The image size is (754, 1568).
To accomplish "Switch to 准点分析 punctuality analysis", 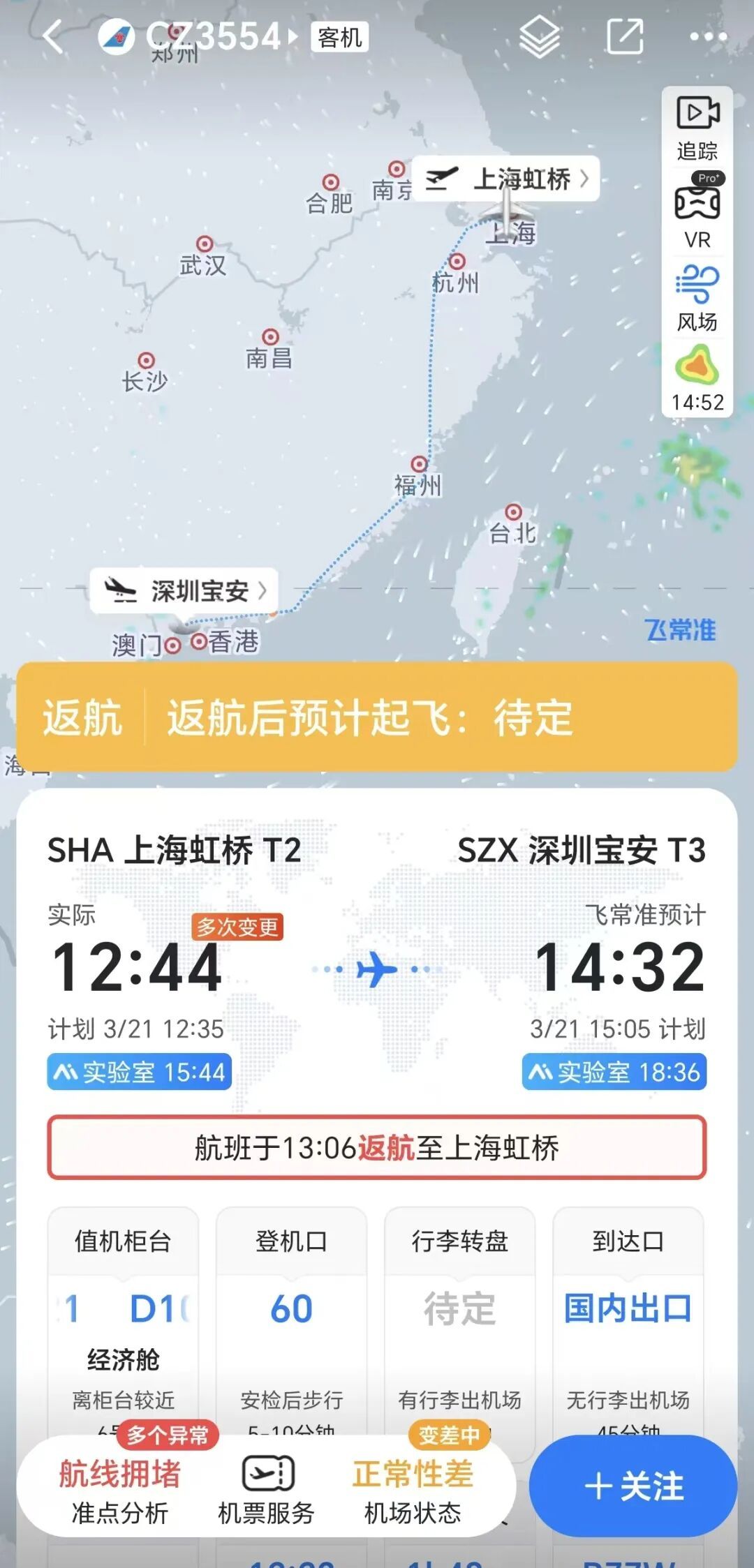I will tap(122, 1509).
